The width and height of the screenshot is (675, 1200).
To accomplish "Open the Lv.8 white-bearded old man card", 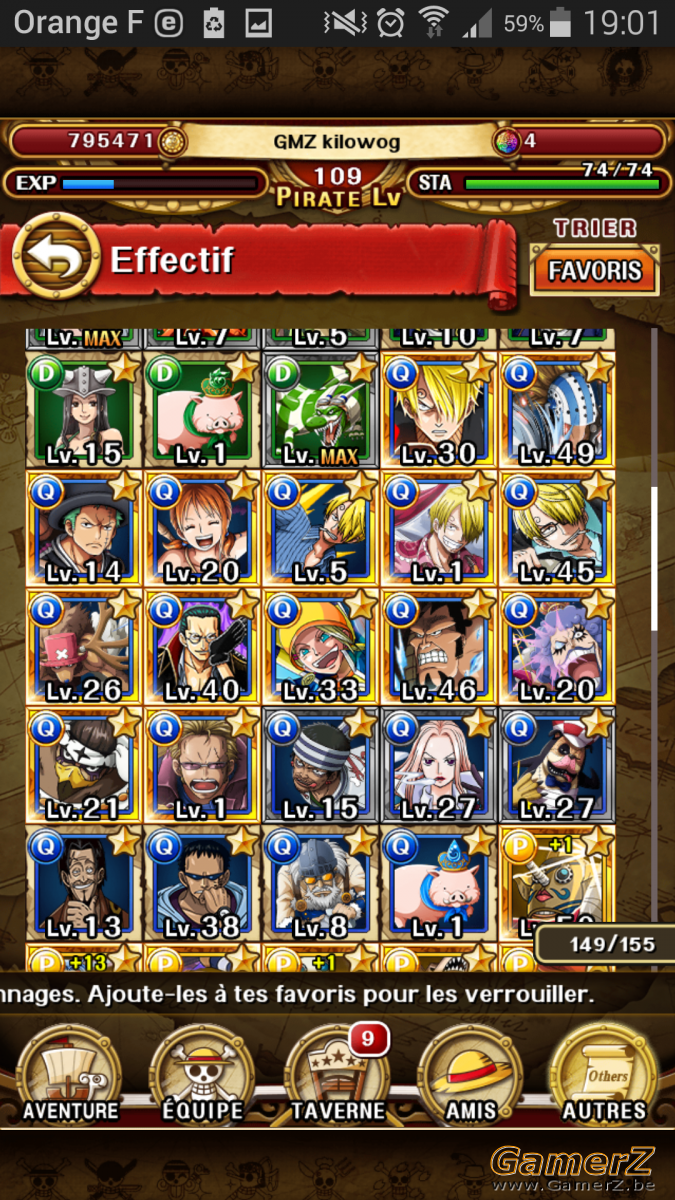I will pyautogui.click(x=320, y=883).
